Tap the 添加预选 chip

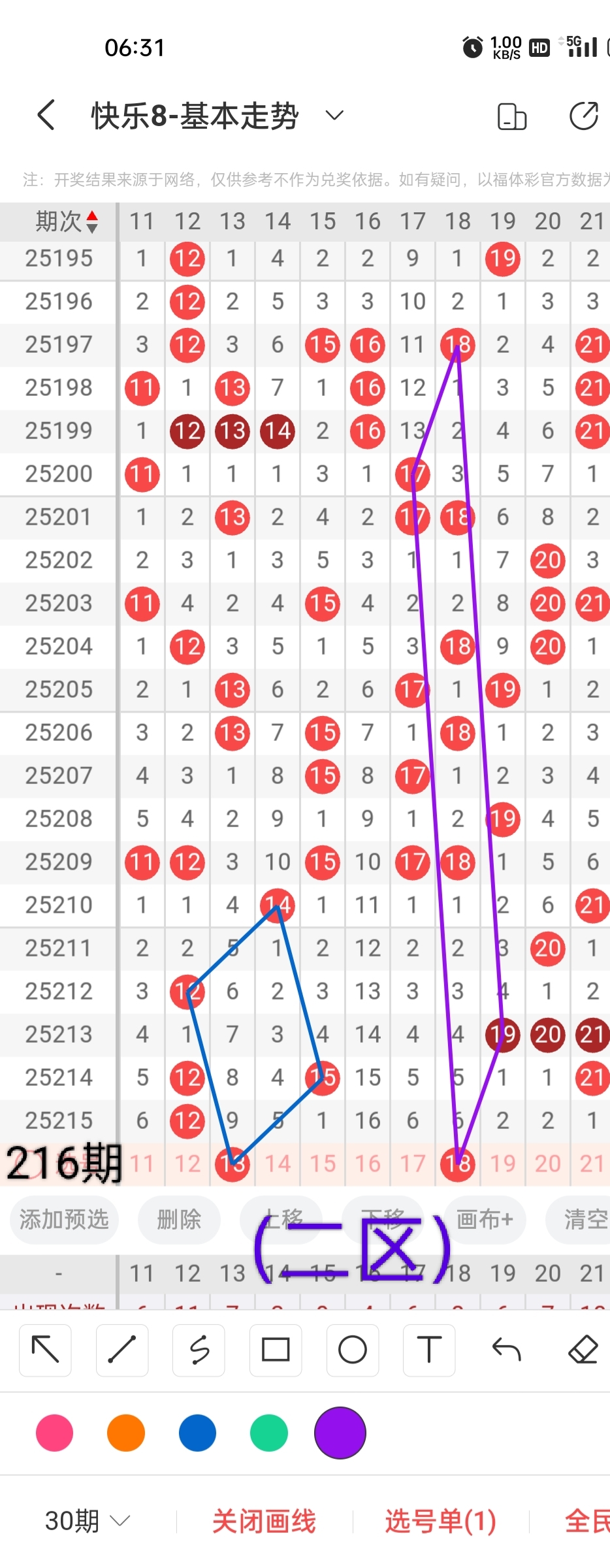pos(64,1219)
